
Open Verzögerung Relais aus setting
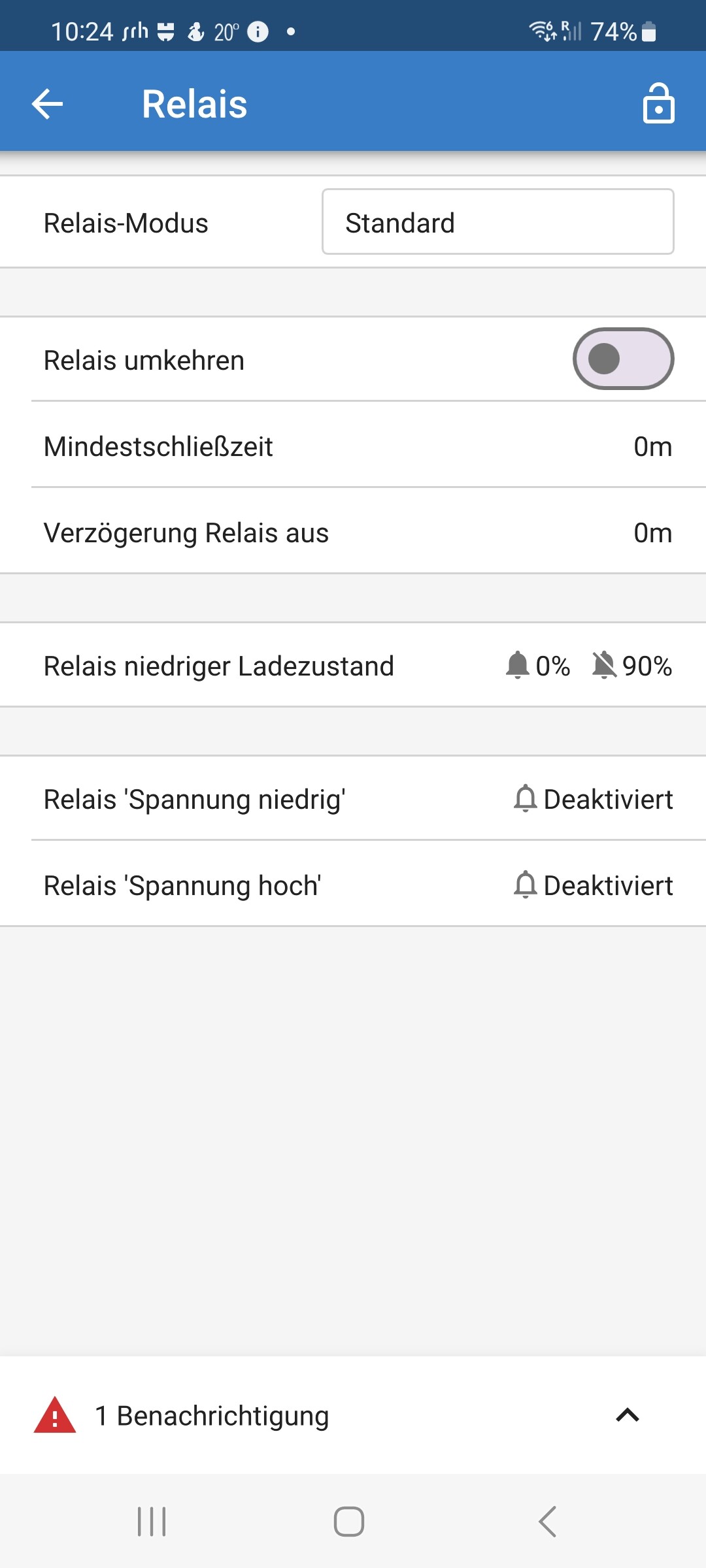click(353, 532)
